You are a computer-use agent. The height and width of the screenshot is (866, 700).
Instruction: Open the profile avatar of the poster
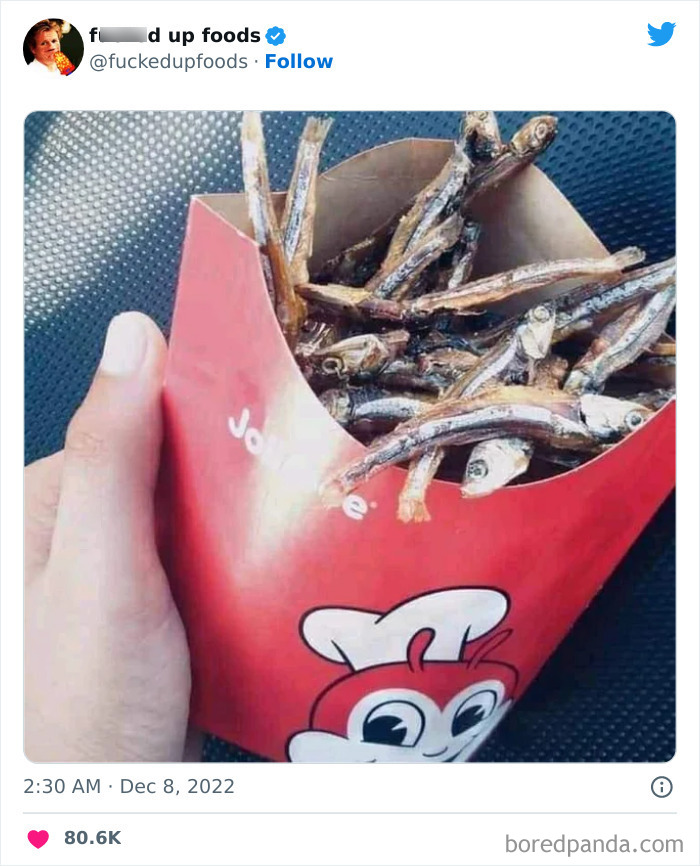[53, 48]
